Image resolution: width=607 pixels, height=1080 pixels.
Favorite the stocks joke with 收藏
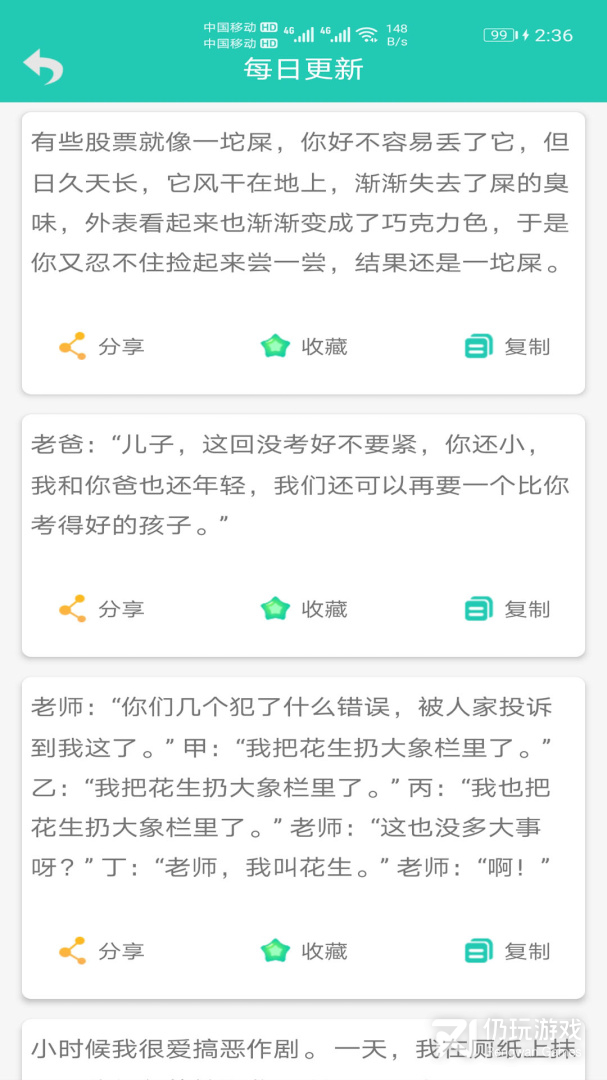tap(304, 347)
